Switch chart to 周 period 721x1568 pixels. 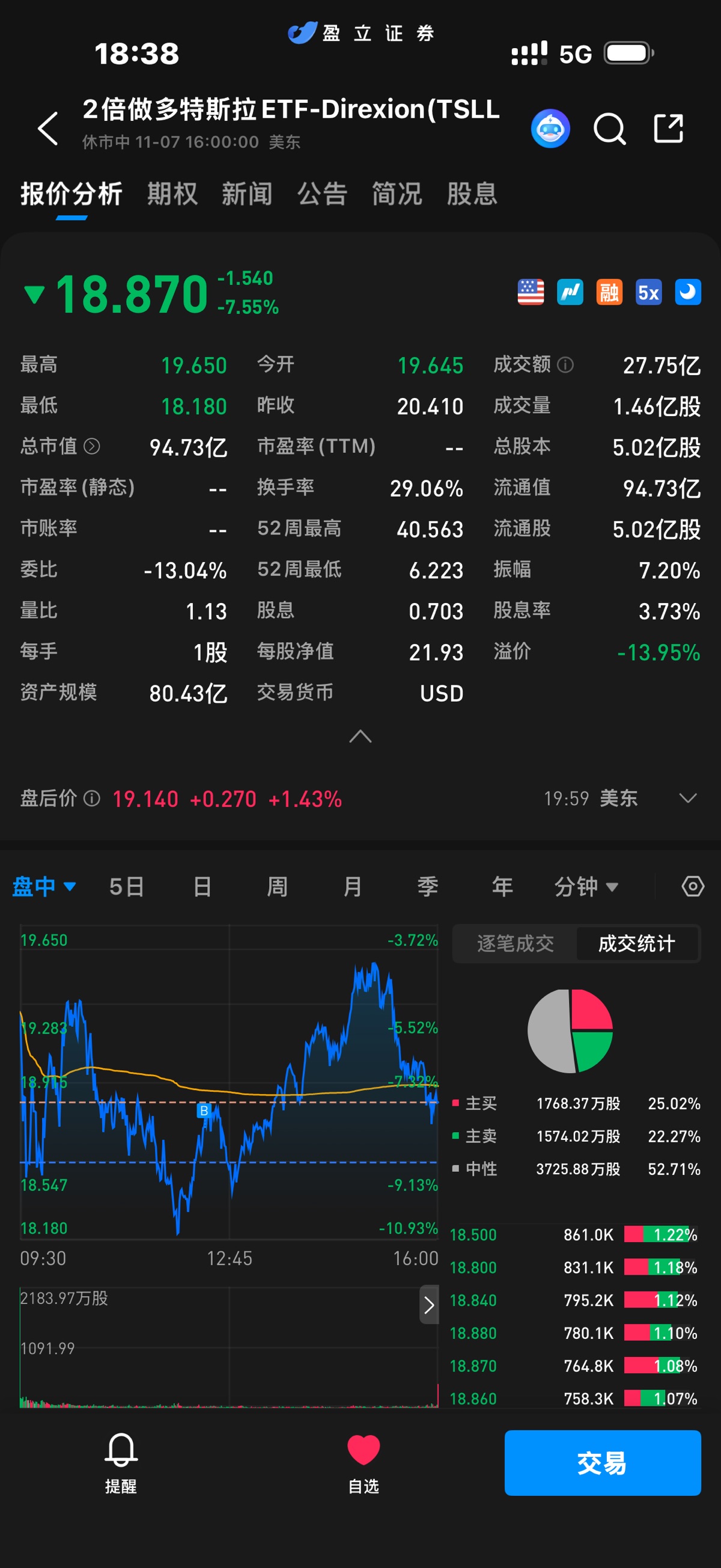pos(278,886)
